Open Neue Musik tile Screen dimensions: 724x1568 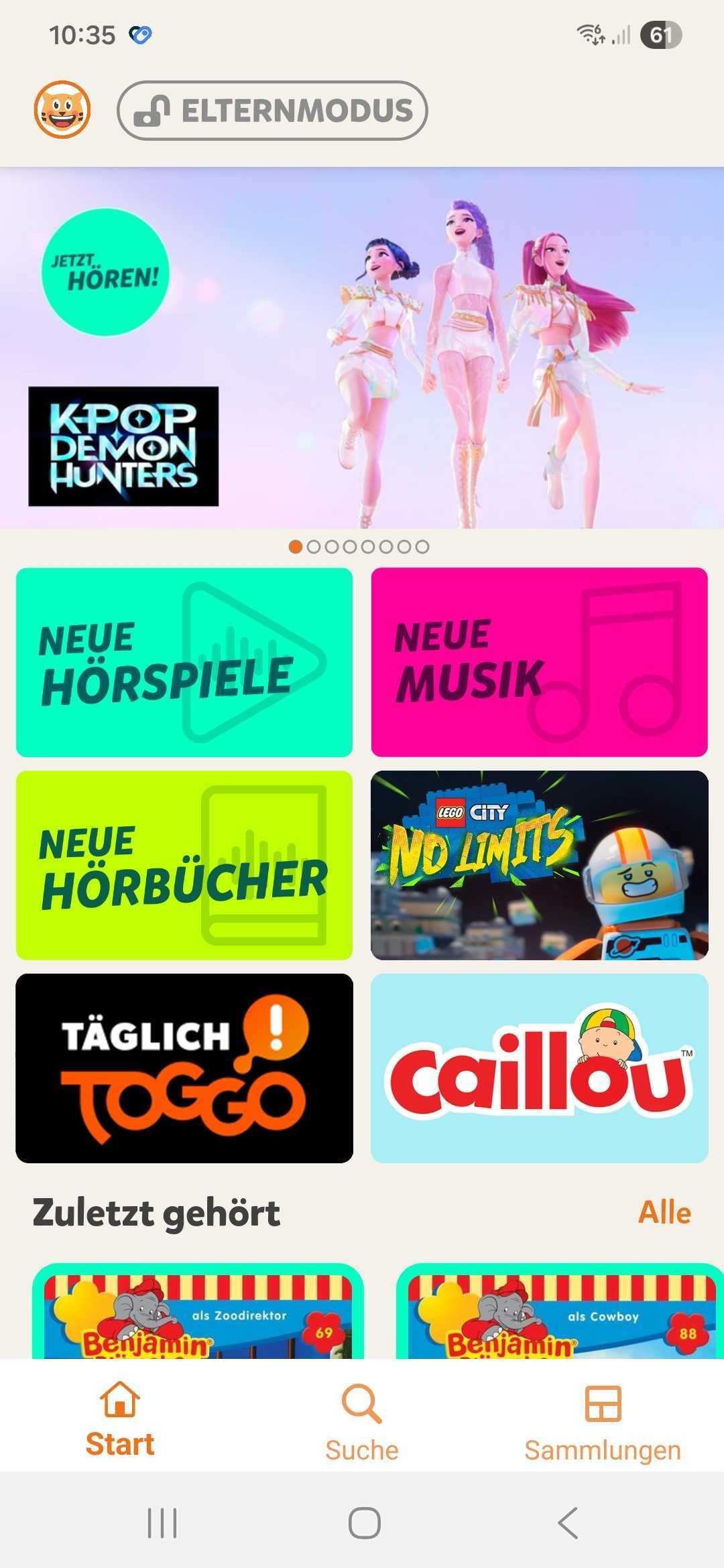pos(539,662)
